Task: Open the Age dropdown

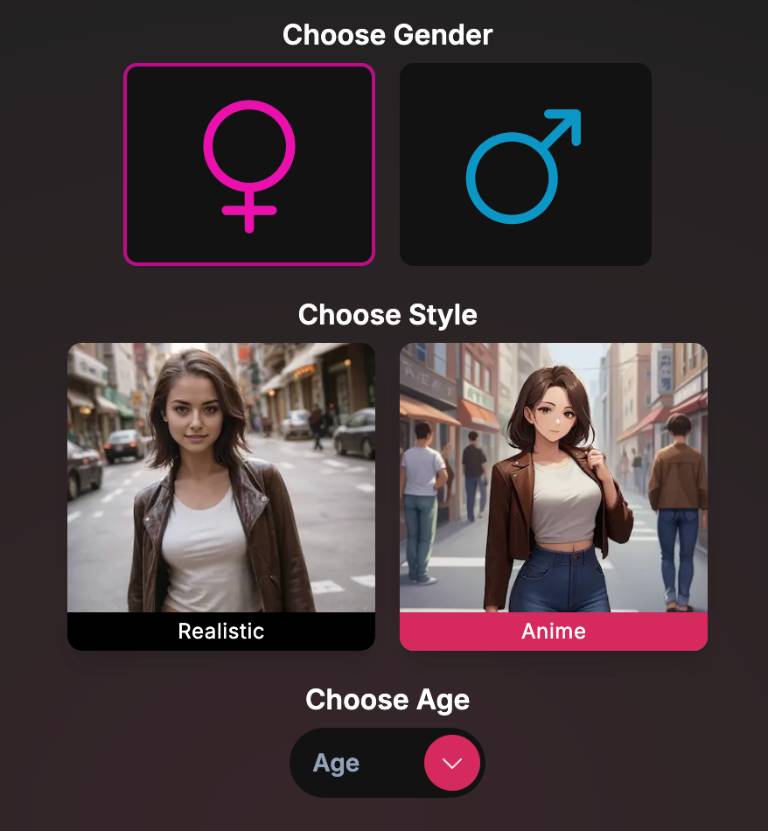Action: tap(387, 762)
